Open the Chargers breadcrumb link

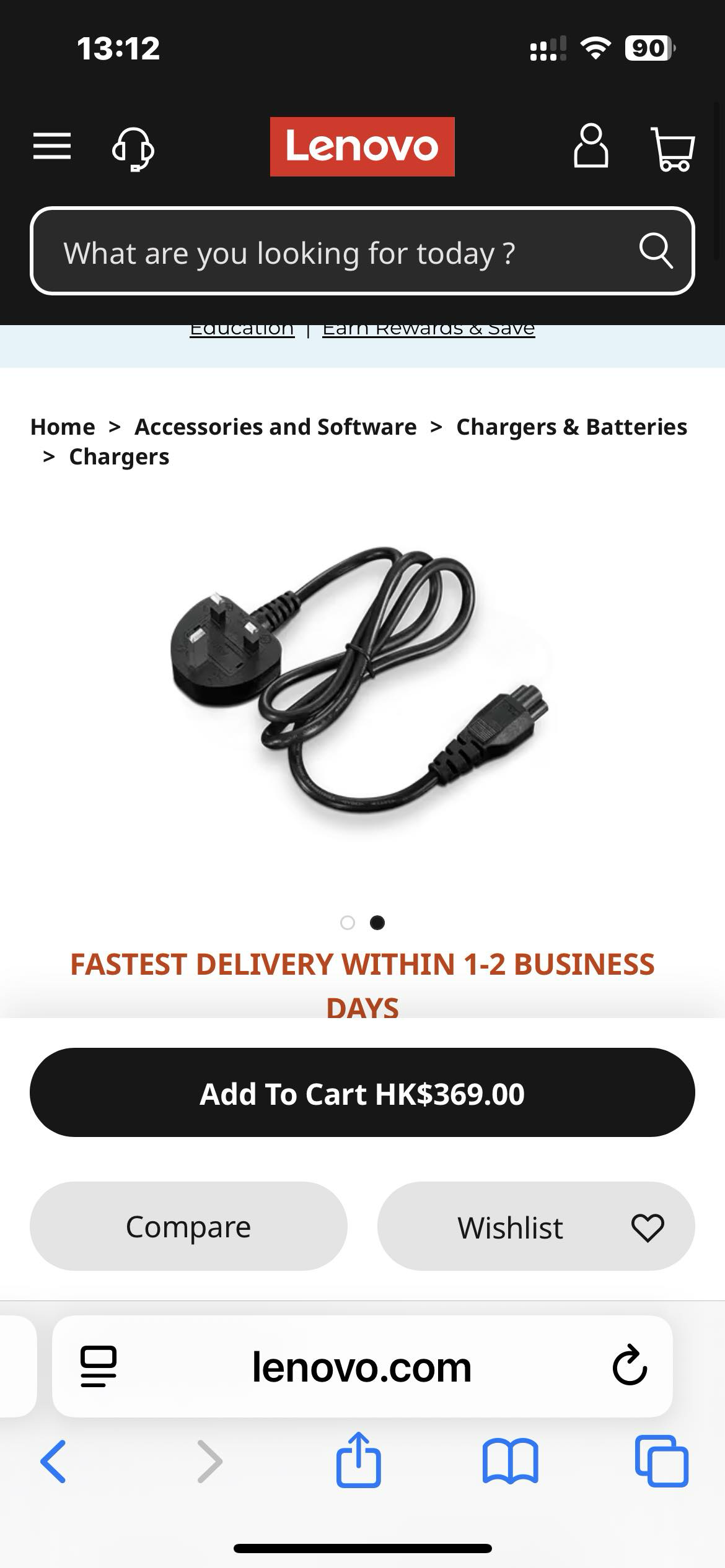119,457
